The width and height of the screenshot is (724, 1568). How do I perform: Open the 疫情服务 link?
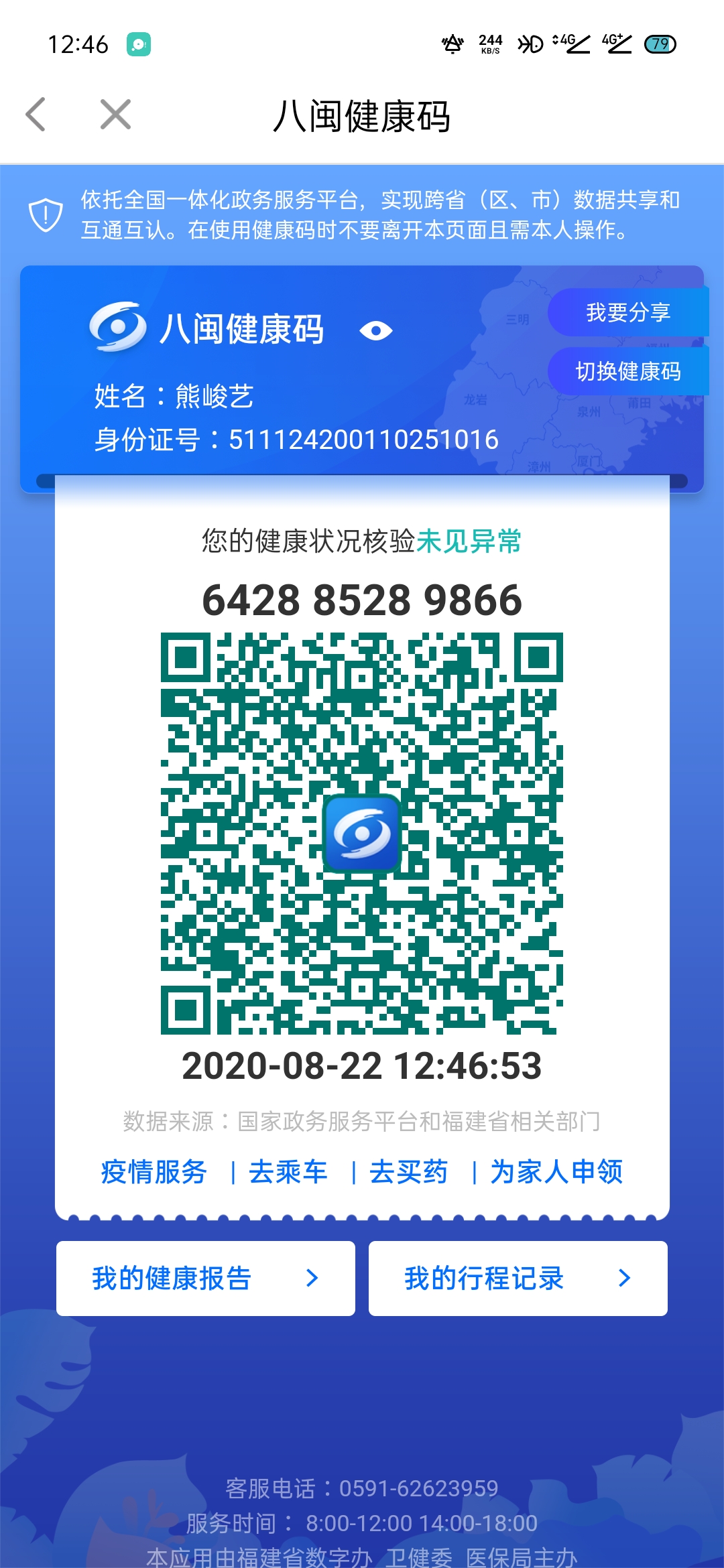154,1172
